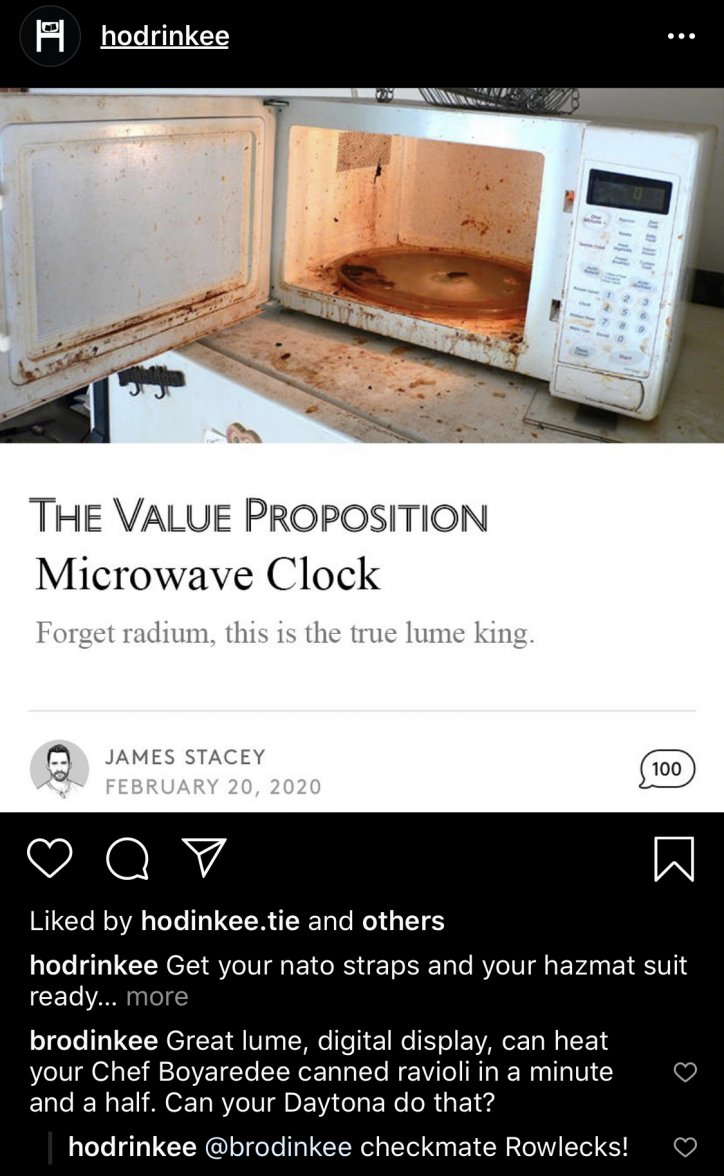Open the comments on this post
This screenshot has width=724, height=1176.
(x=127, y=860)
